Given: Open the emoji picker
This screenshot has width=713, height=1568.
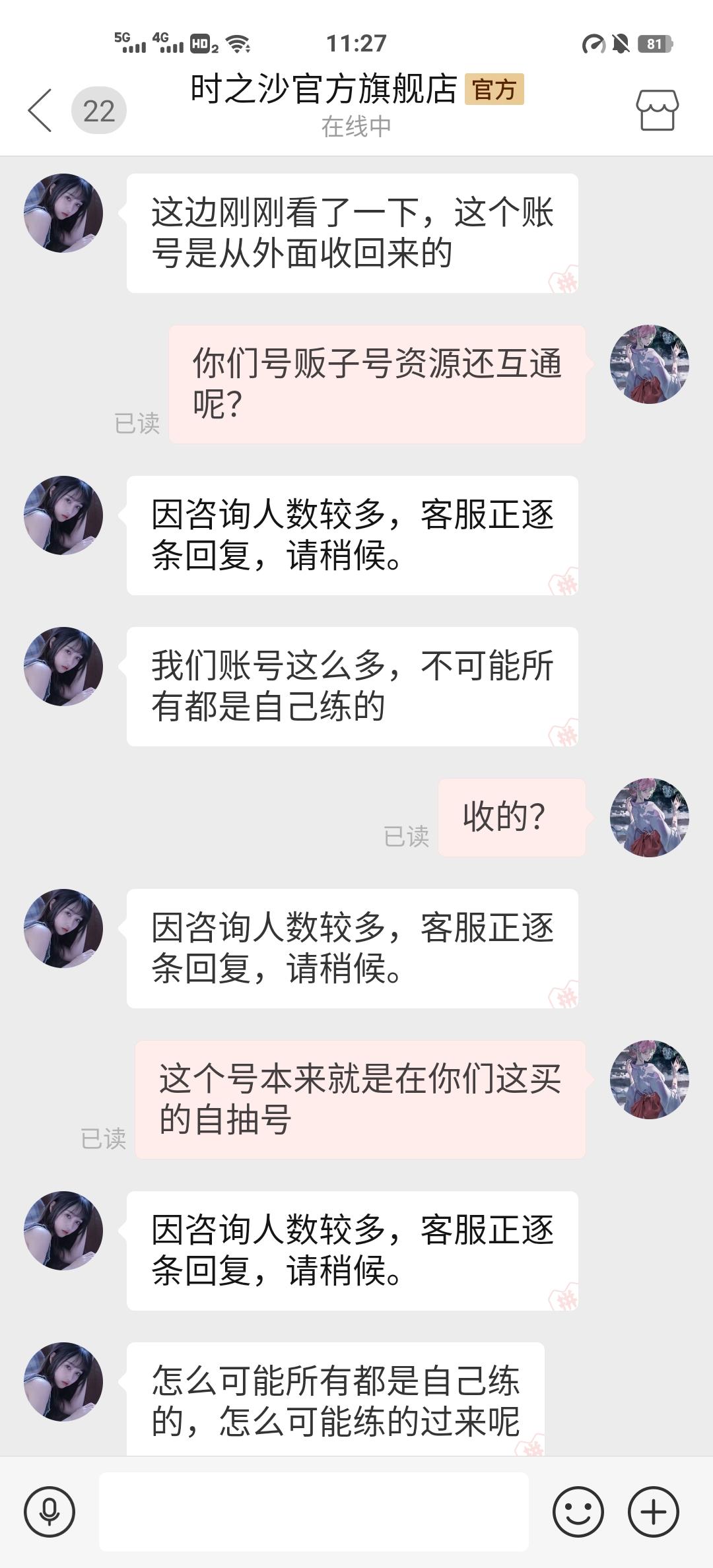Looking at the screenshot, I should pos(578,1511).
